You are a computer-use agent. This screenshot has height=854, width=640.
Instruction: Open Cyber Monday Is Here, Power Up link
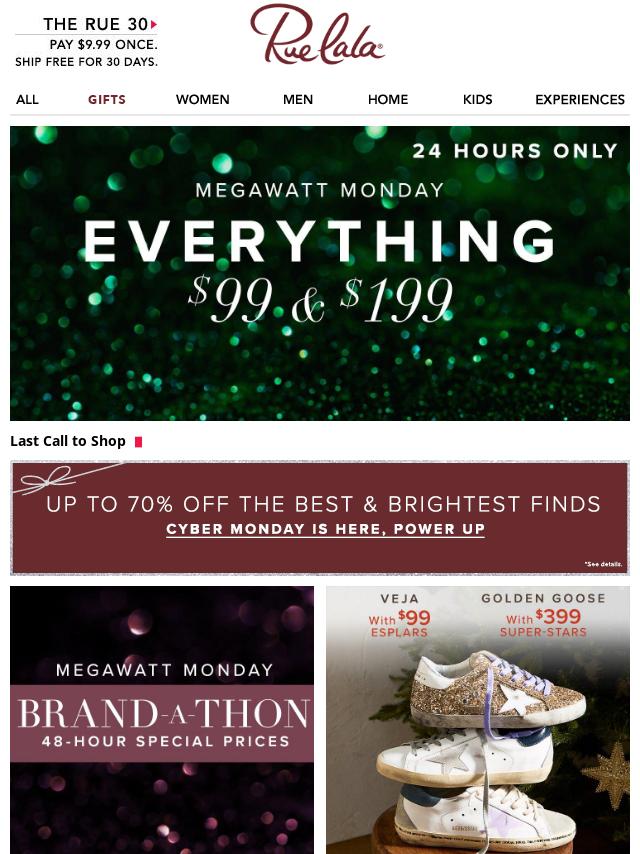325,529
